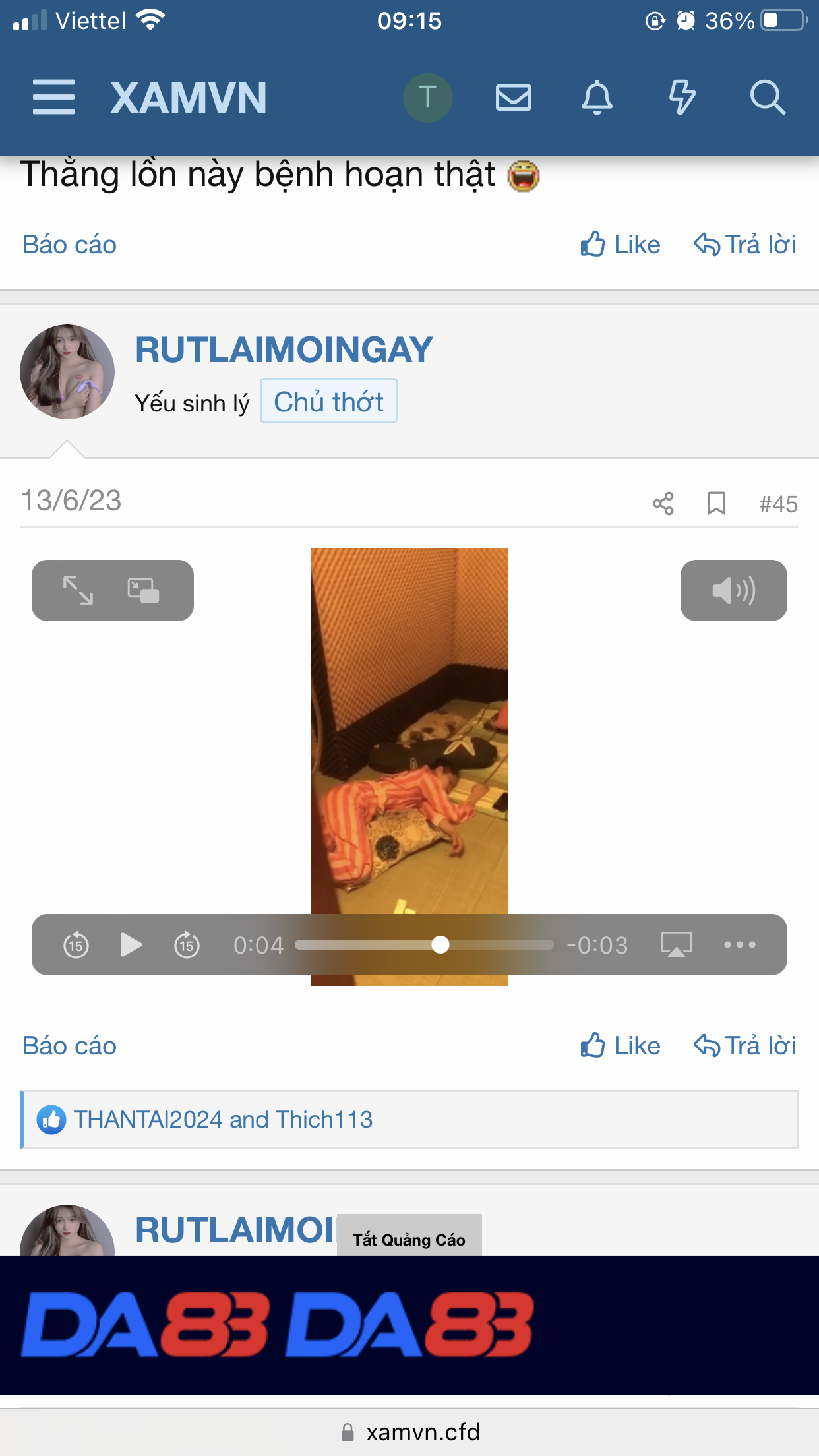
Task: Play the video
Action: (x=131, y=945)
